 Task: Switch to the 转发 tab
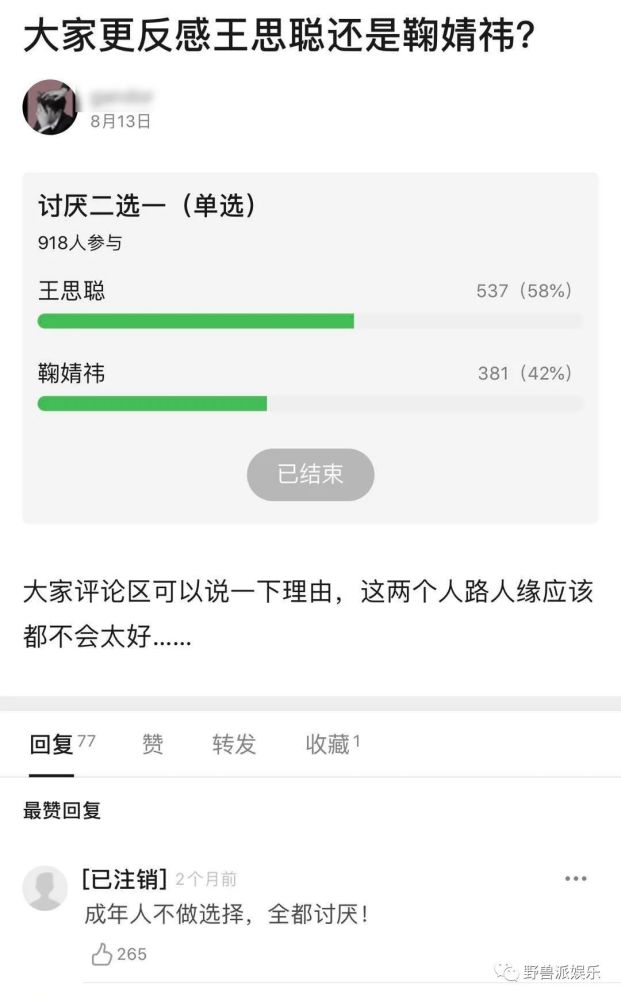tap(234, 744)
